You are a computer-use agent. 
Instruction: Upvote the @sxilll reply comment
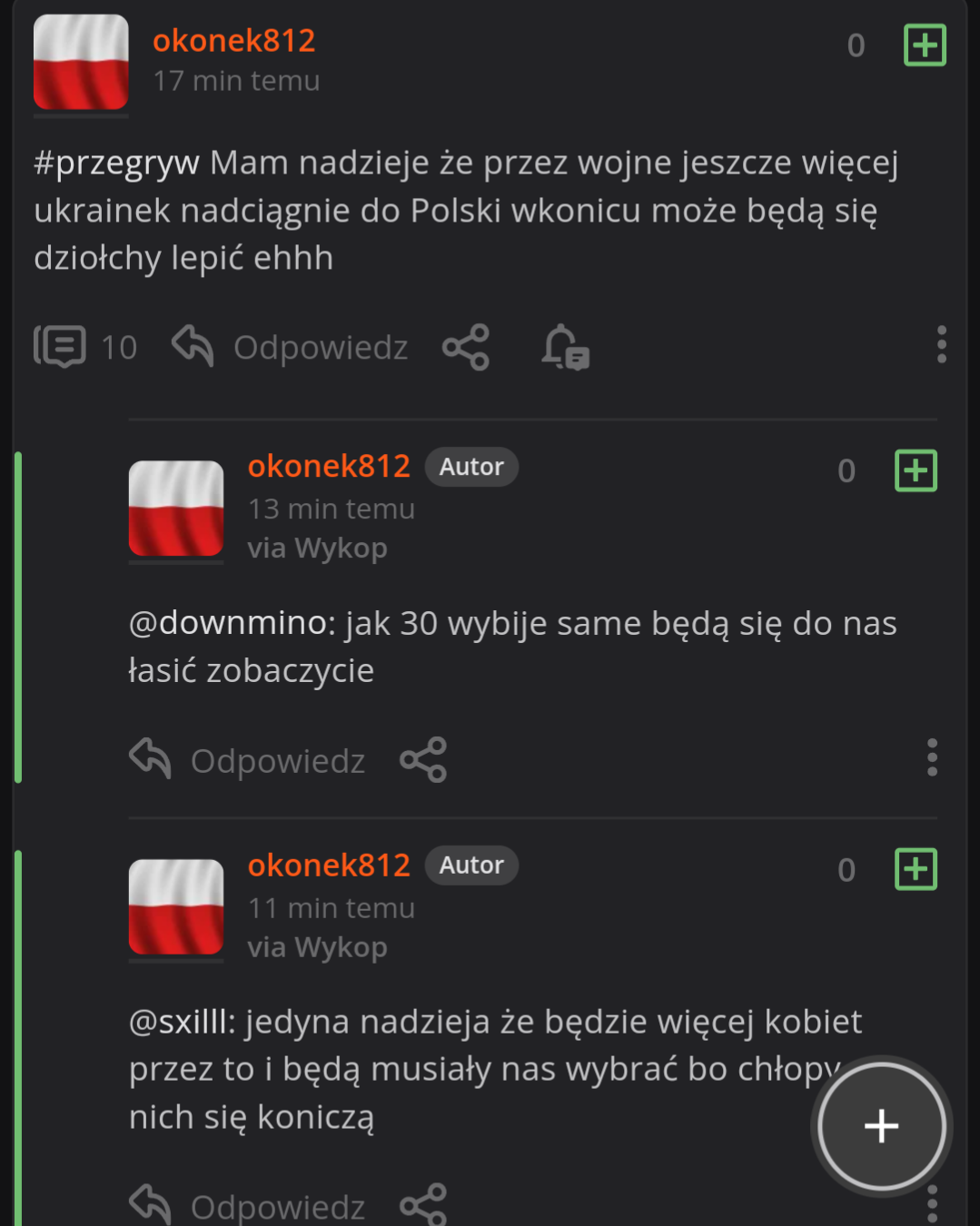click(x=916, y=869)
